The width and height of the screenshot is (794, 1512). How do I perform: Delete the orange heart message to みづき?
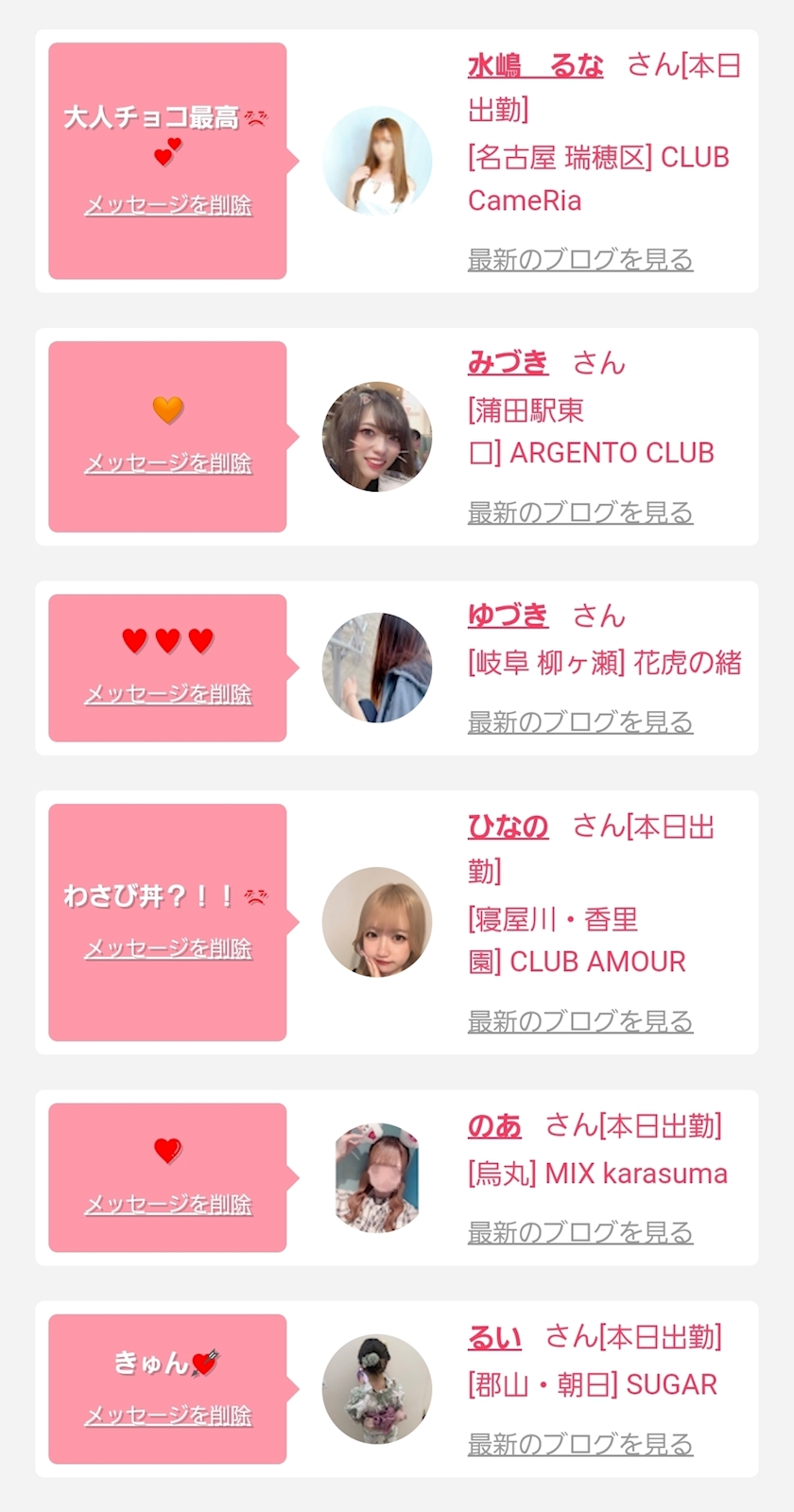[x=168, y=463]
